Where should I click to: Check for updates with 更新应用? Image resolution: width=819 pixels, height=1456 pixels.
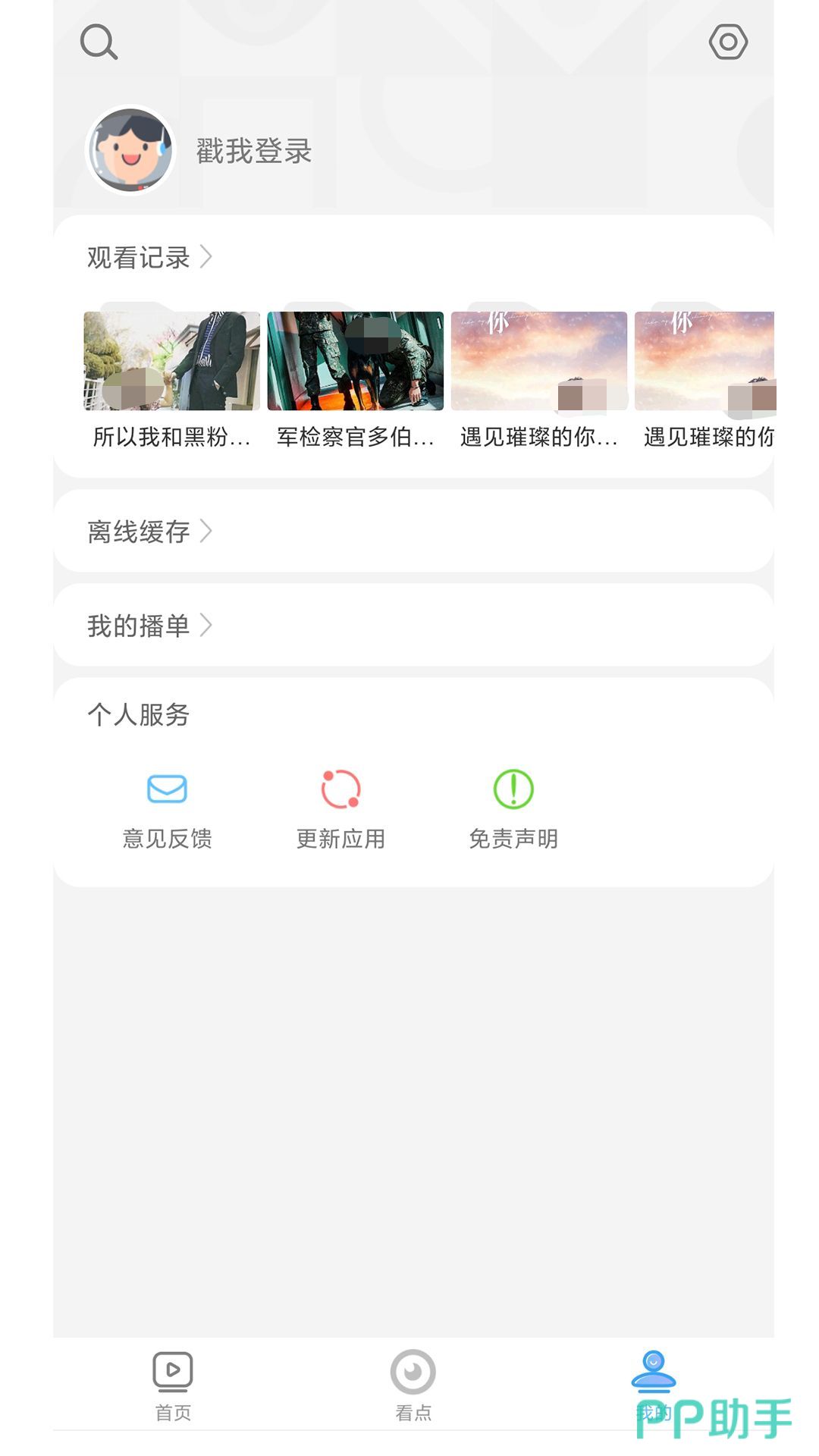click(340, 808)
